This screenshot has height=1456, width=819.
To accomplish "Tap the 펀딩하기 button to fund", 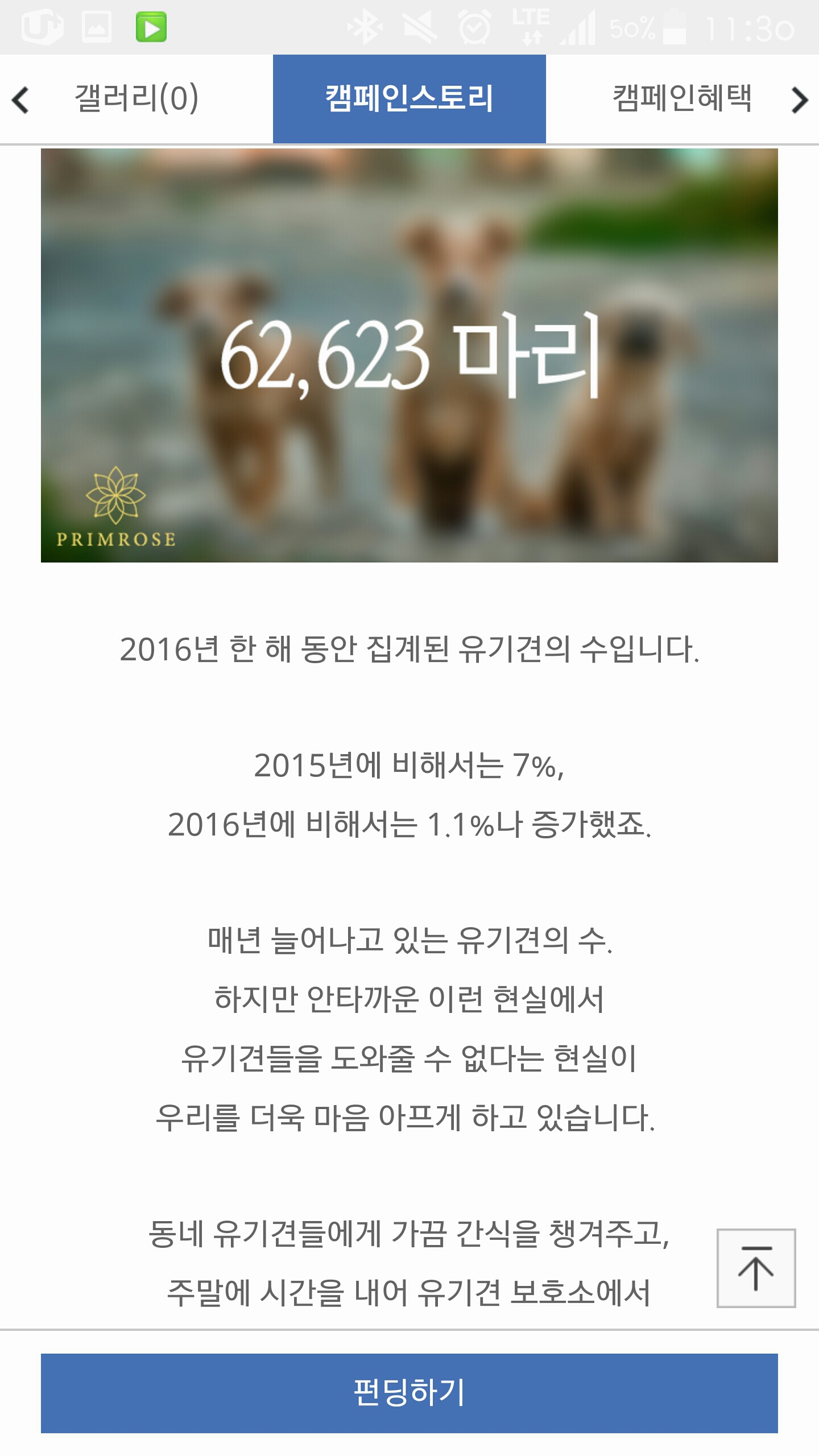I will (x=409, y=1393).
